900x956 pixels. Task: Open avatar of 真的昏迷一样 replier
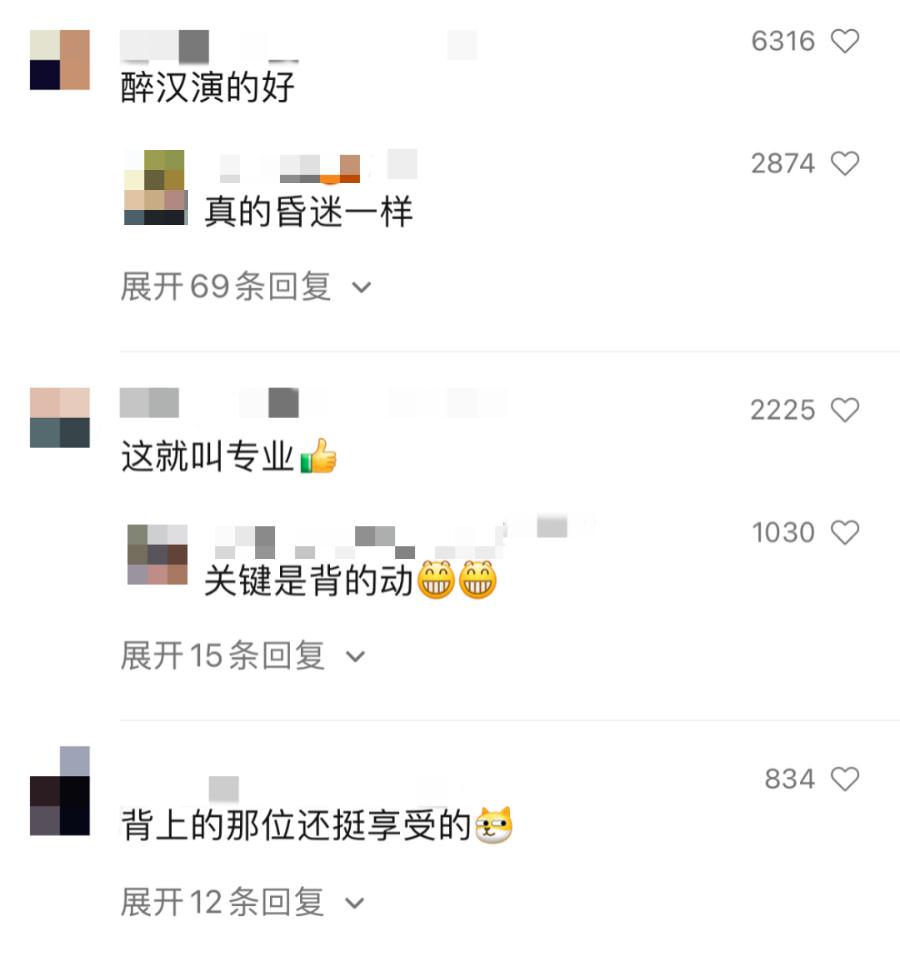(155, 188)
